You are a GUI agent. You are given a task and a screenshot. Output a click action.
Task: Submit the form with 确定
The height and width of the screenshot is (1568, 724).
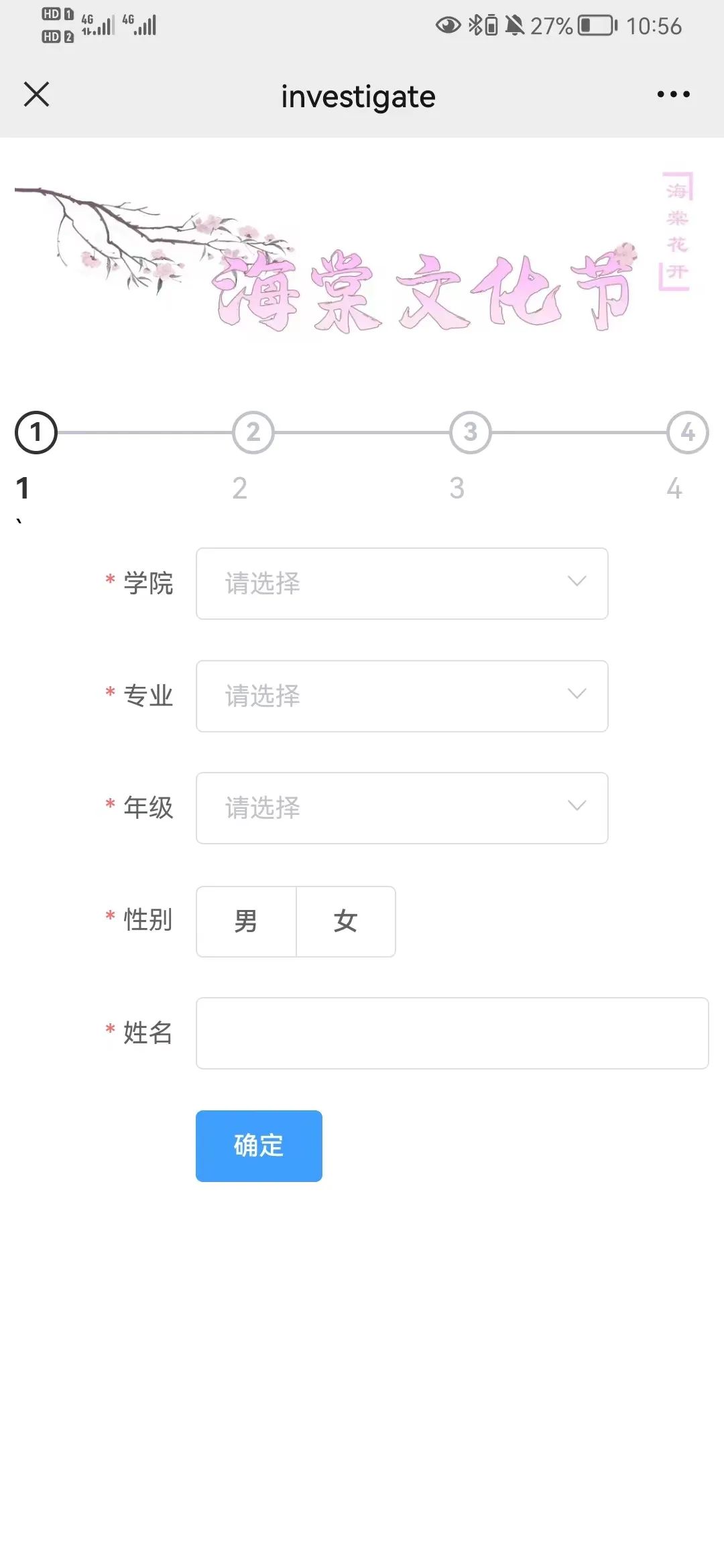pos(259,1145)
